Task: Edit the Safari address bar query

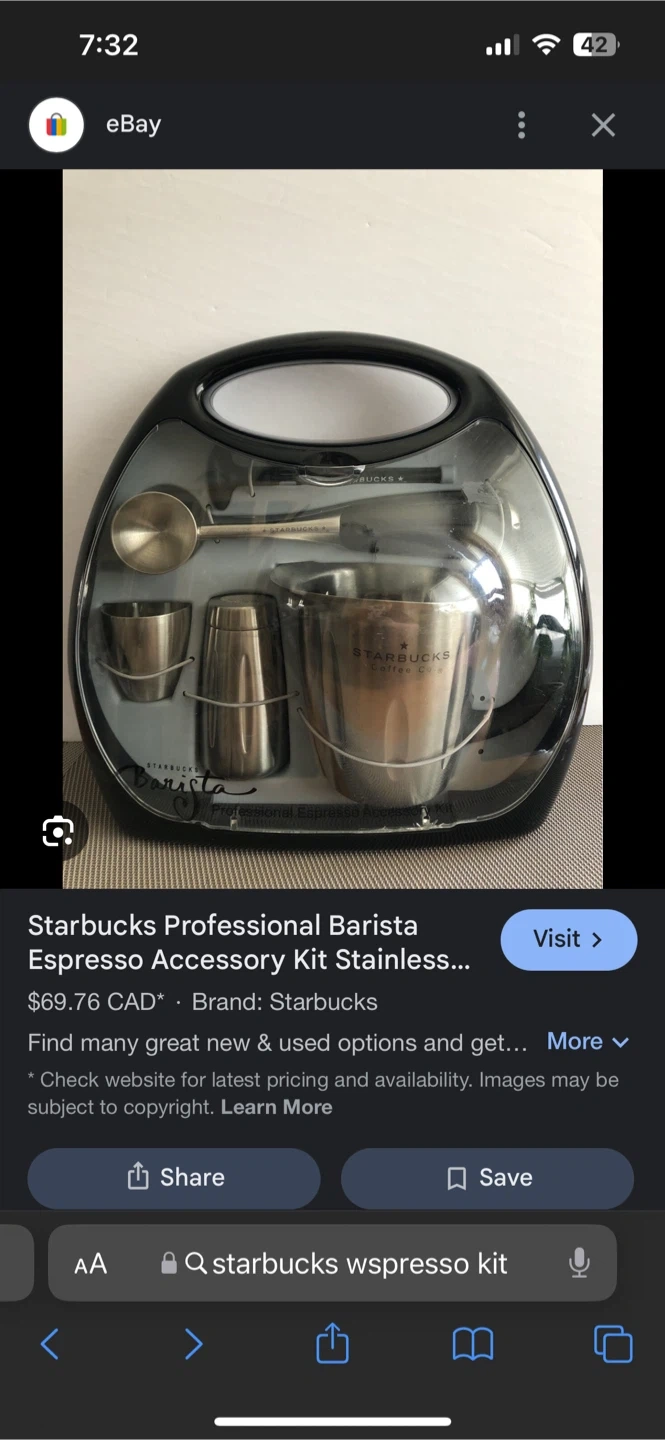Action: point(358,1264)
